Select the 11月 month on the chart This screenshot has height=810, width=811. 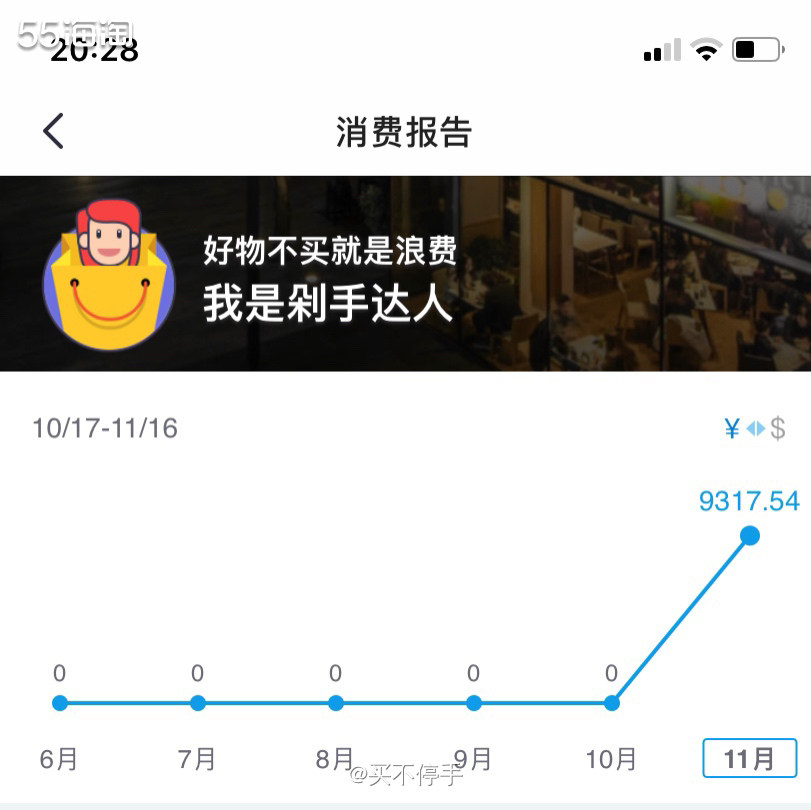(749, 759)
